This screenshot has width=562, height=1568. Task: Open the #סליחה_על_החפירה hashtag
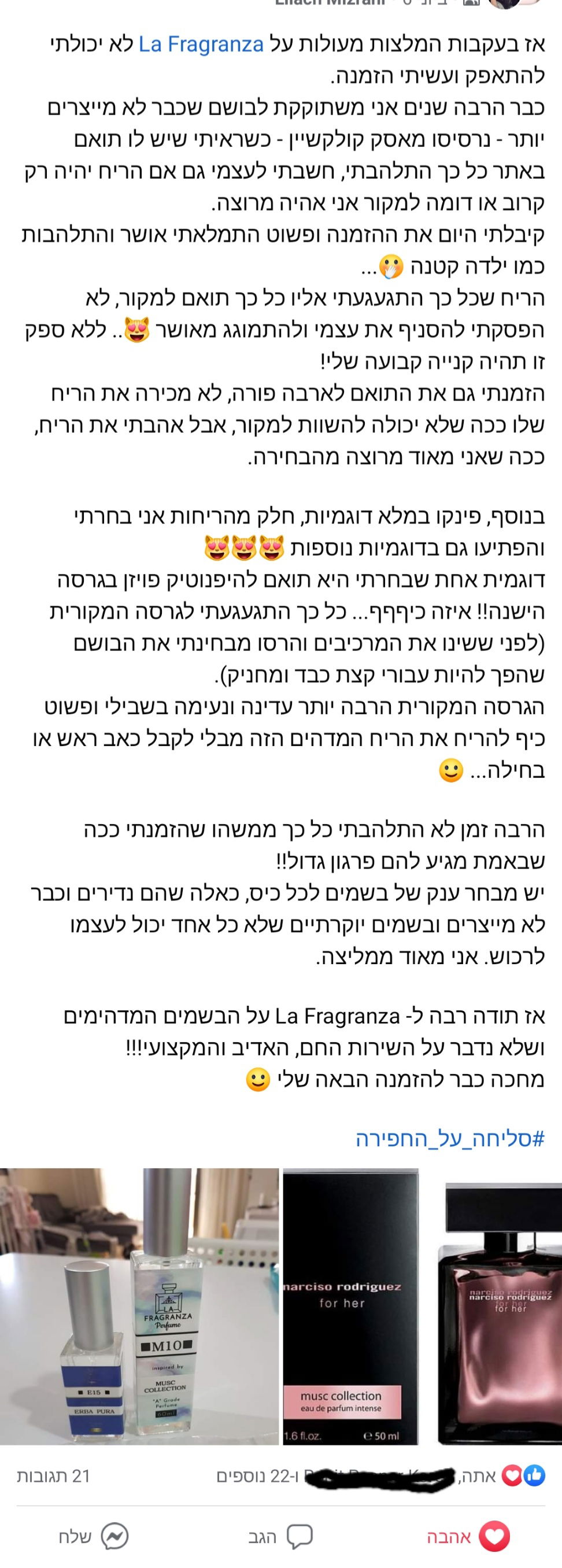(449, 1138)
